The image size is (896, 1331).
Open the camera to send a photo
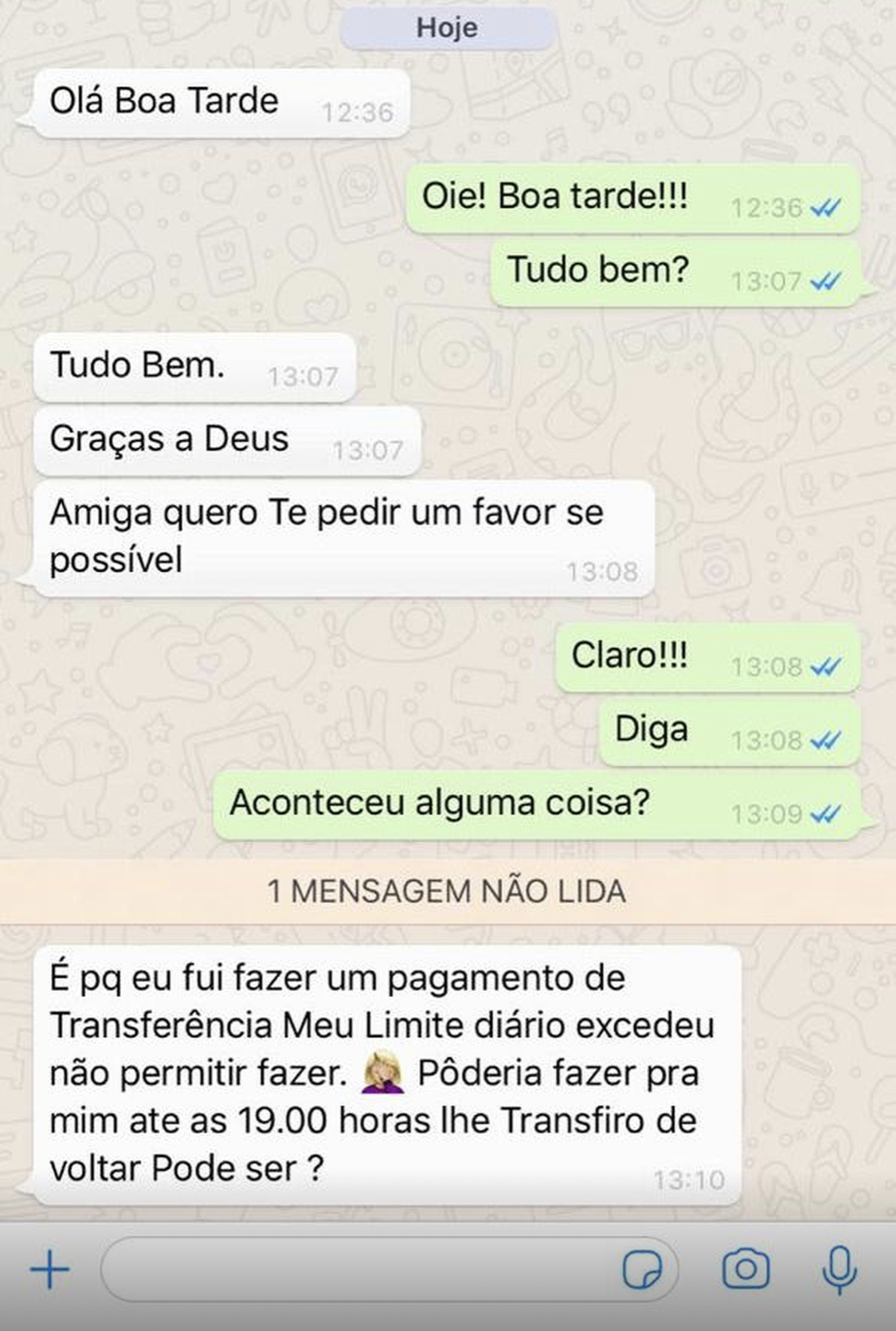(745, 1269)
